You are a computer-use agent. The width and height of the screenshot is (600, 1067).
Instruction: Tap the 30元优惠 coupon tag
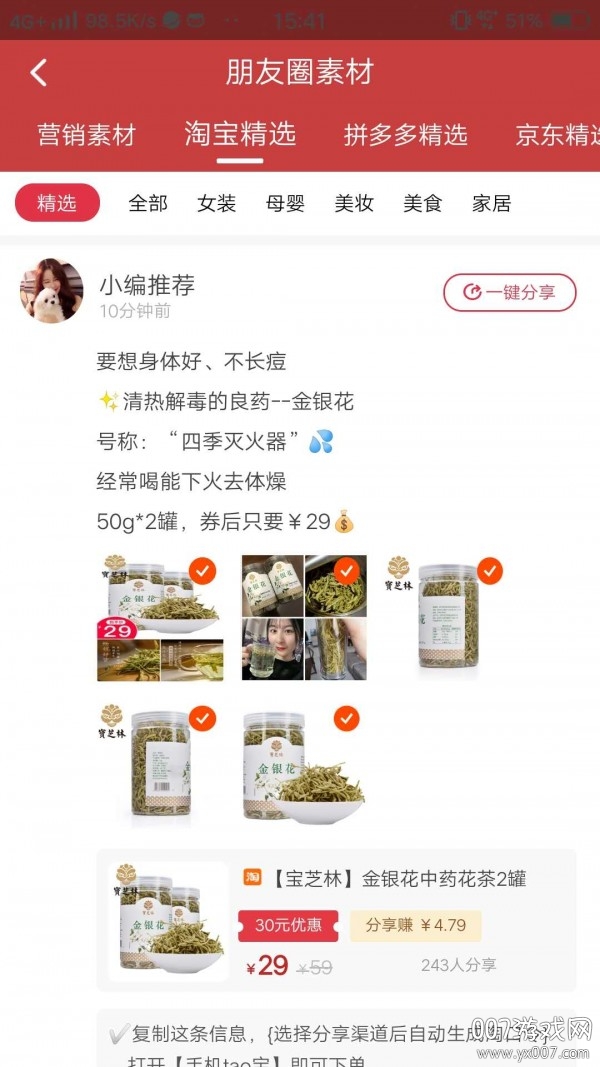[x=288, y=925]
